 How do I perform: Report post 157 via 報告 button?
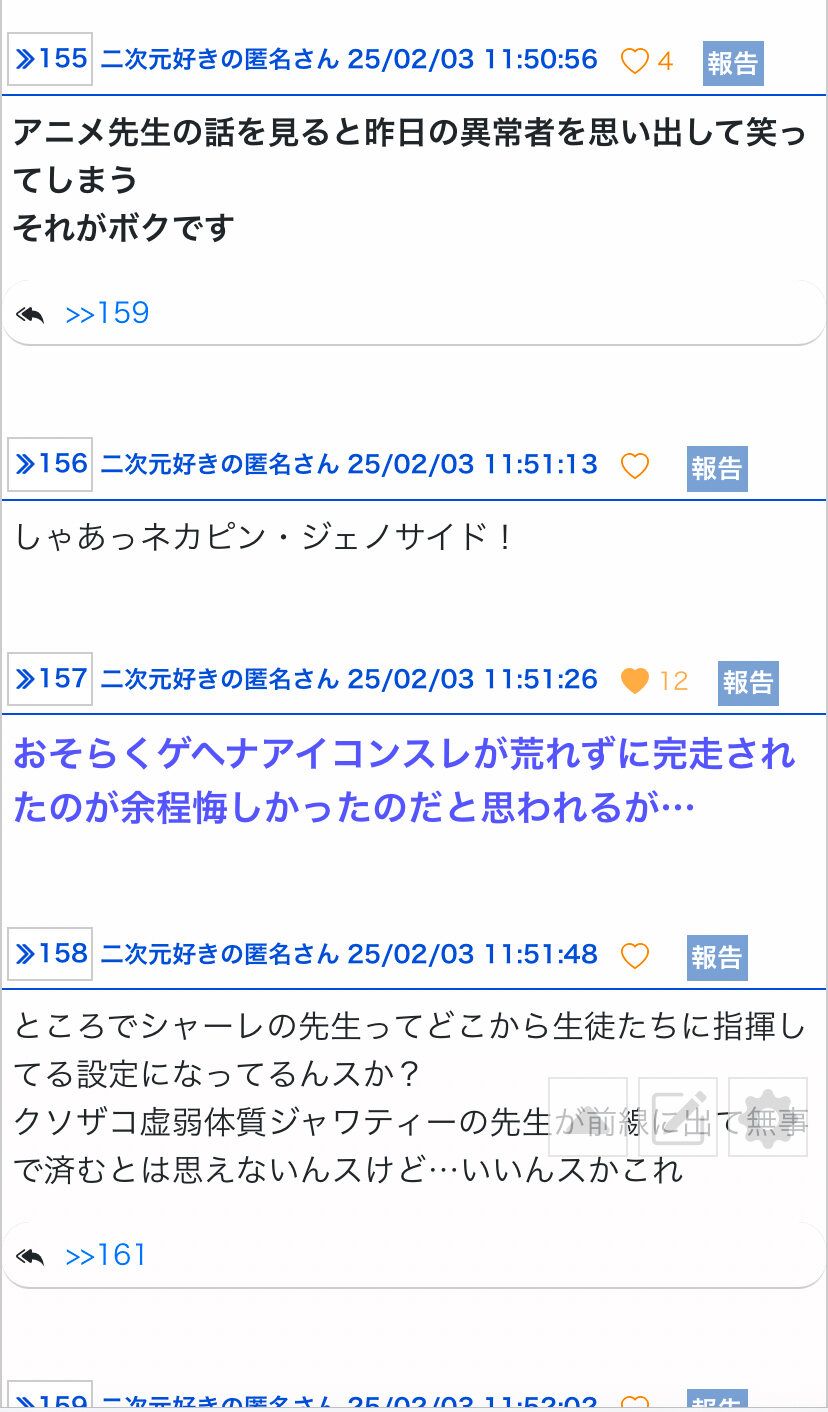click(748, 683)
